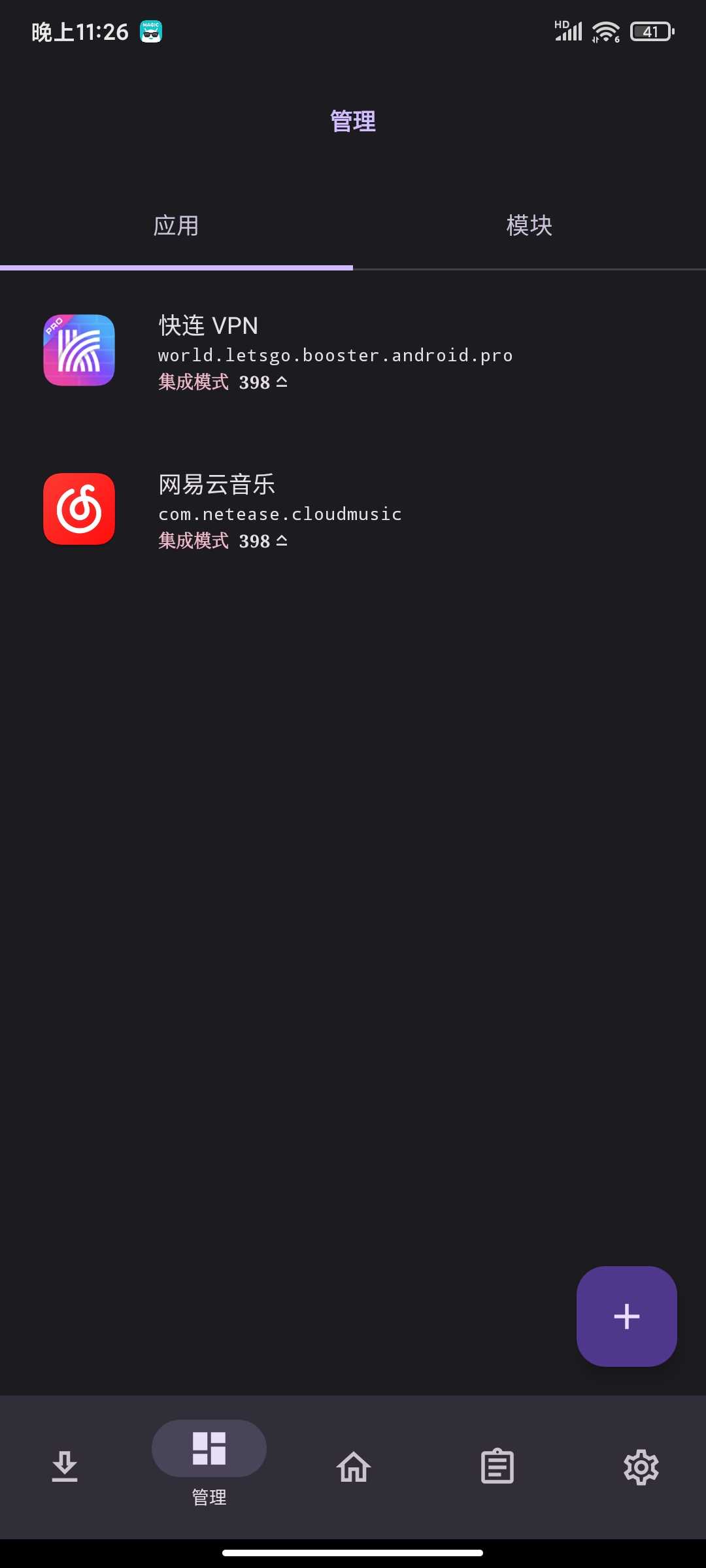Open the 网易云音乐 app entry
Screen dimensions: 706x1568
pyautogui.click(x=353, y=511)
